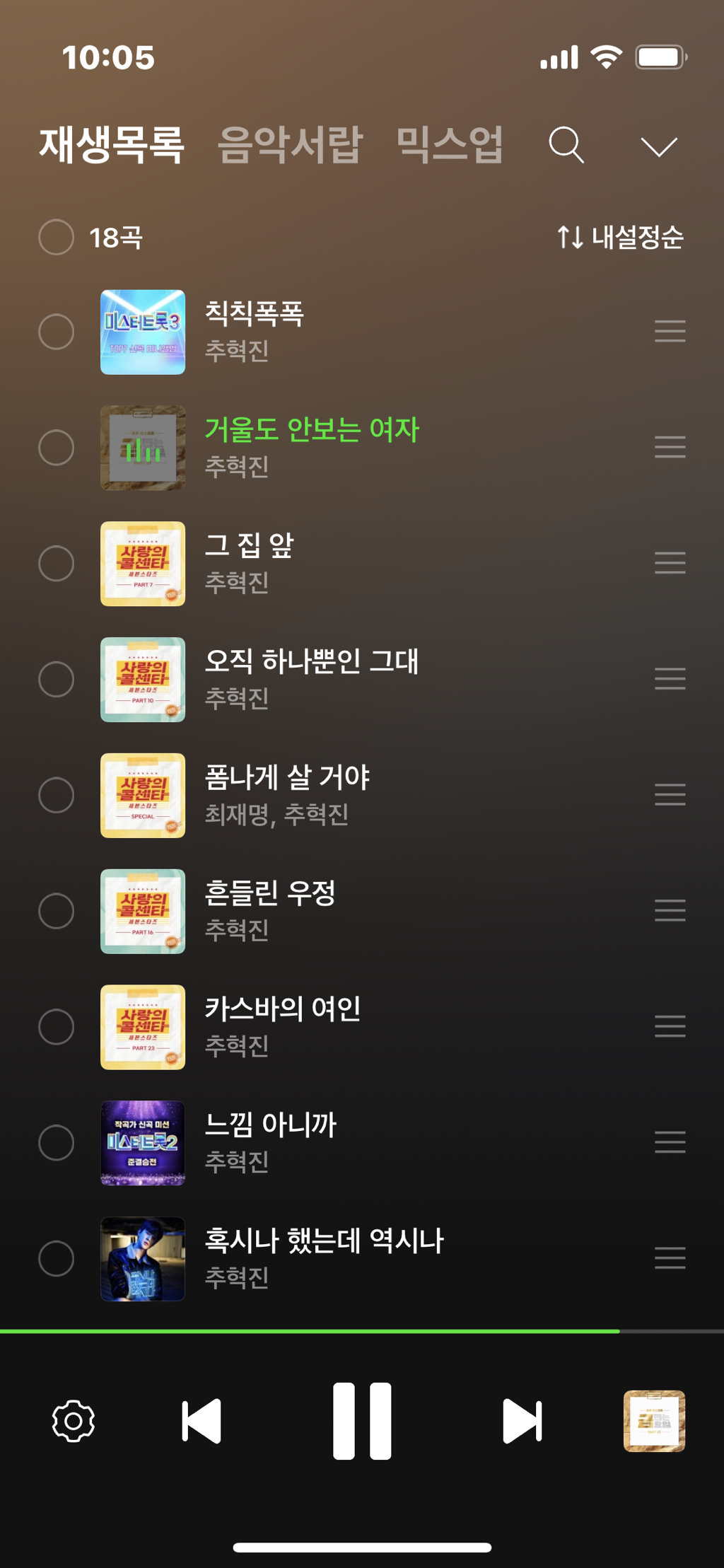724x1568 pixels.
Task: Play the song 칙칙폭폭
Action: point(255,314)
